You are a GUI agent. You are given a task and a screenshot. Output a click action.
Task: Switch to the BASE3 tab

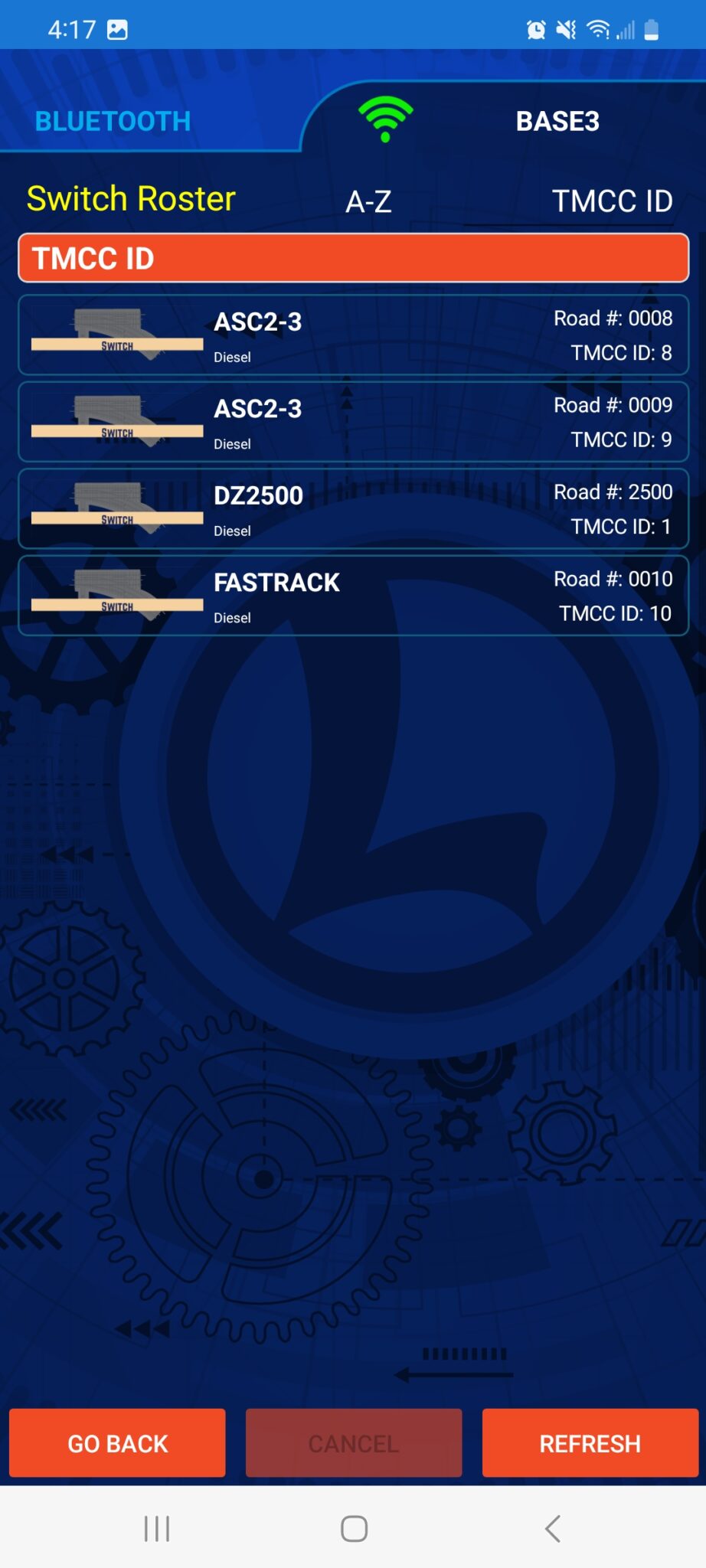pos(557,121)
